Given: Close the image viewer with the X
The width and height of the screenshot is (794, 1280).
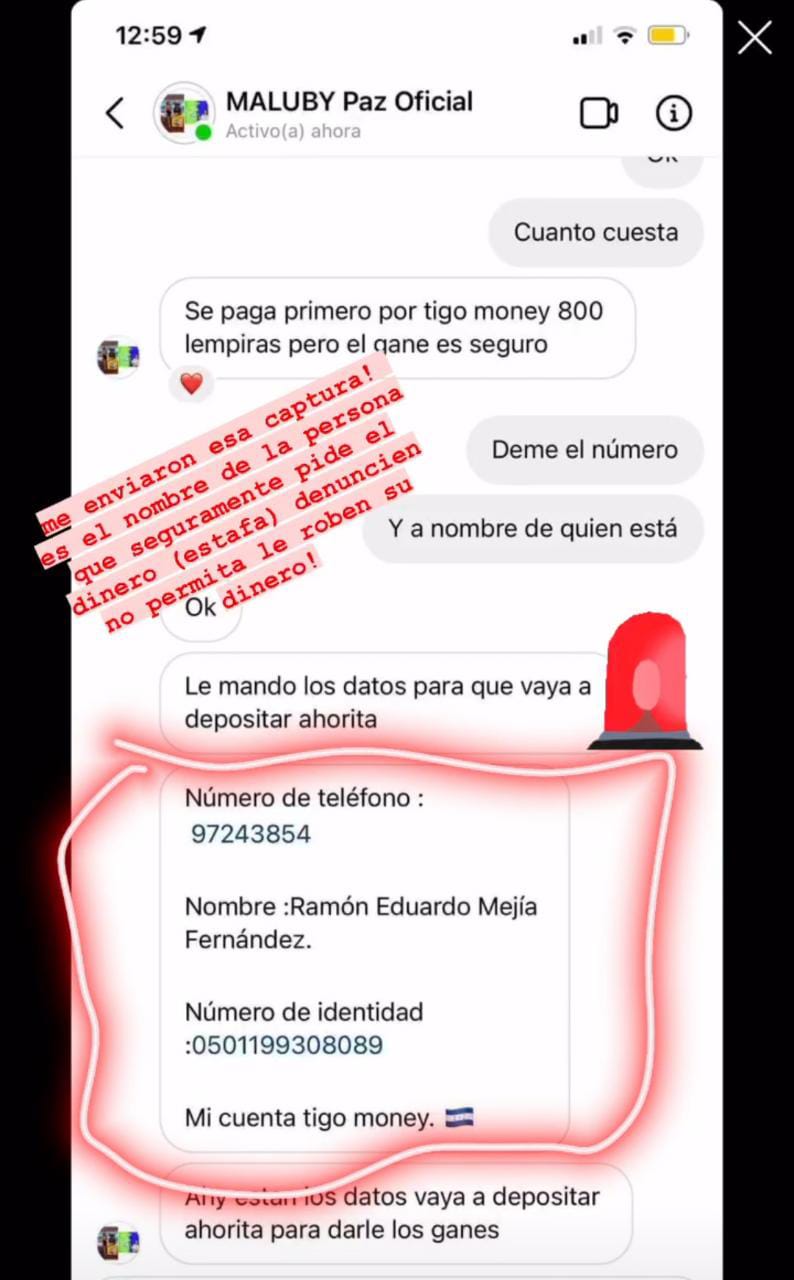Looking at the screenshot, I should [x=755, y=38].
